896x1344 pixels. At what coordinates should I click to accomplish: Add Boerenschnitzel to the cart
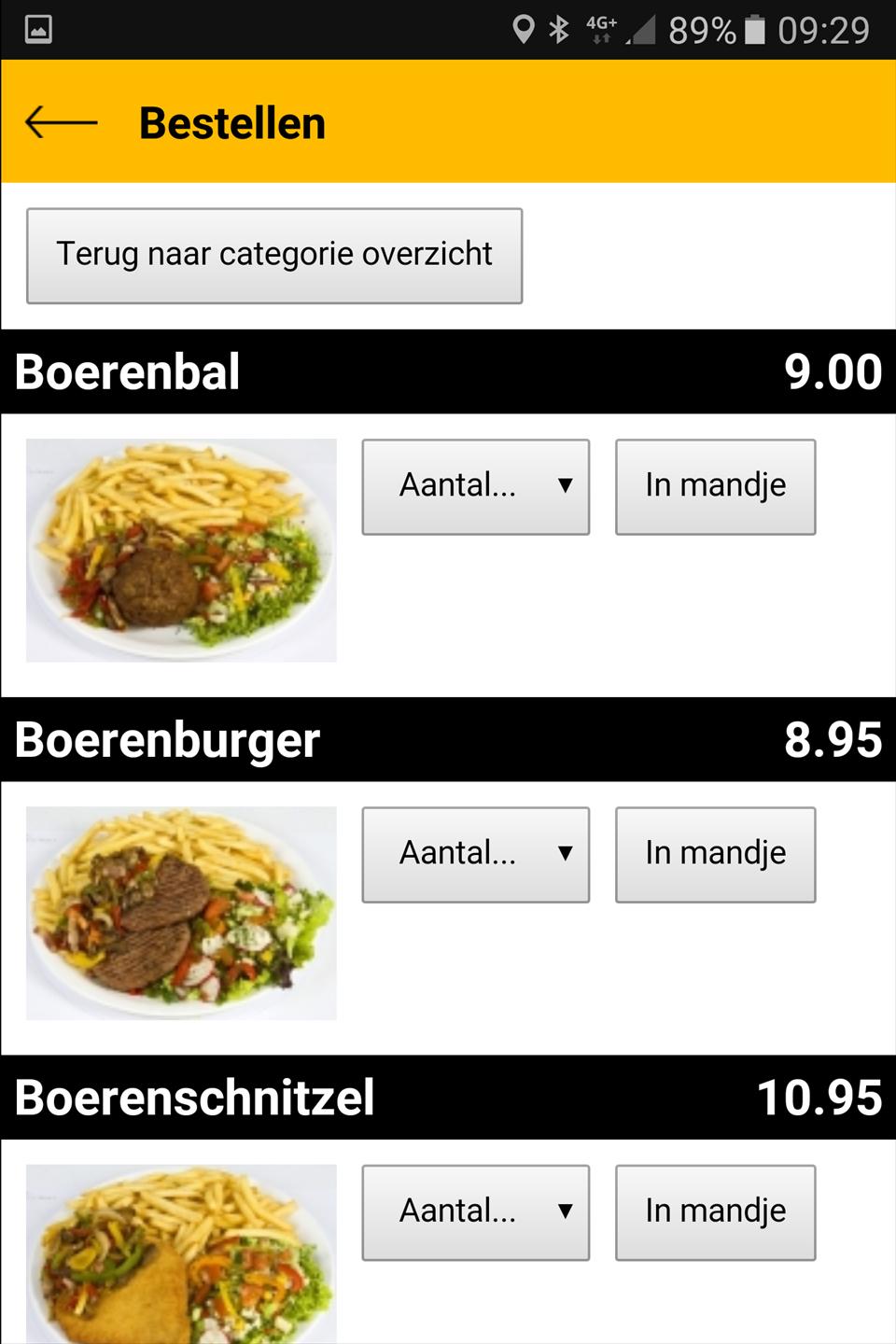click(x=715, y=1211)
